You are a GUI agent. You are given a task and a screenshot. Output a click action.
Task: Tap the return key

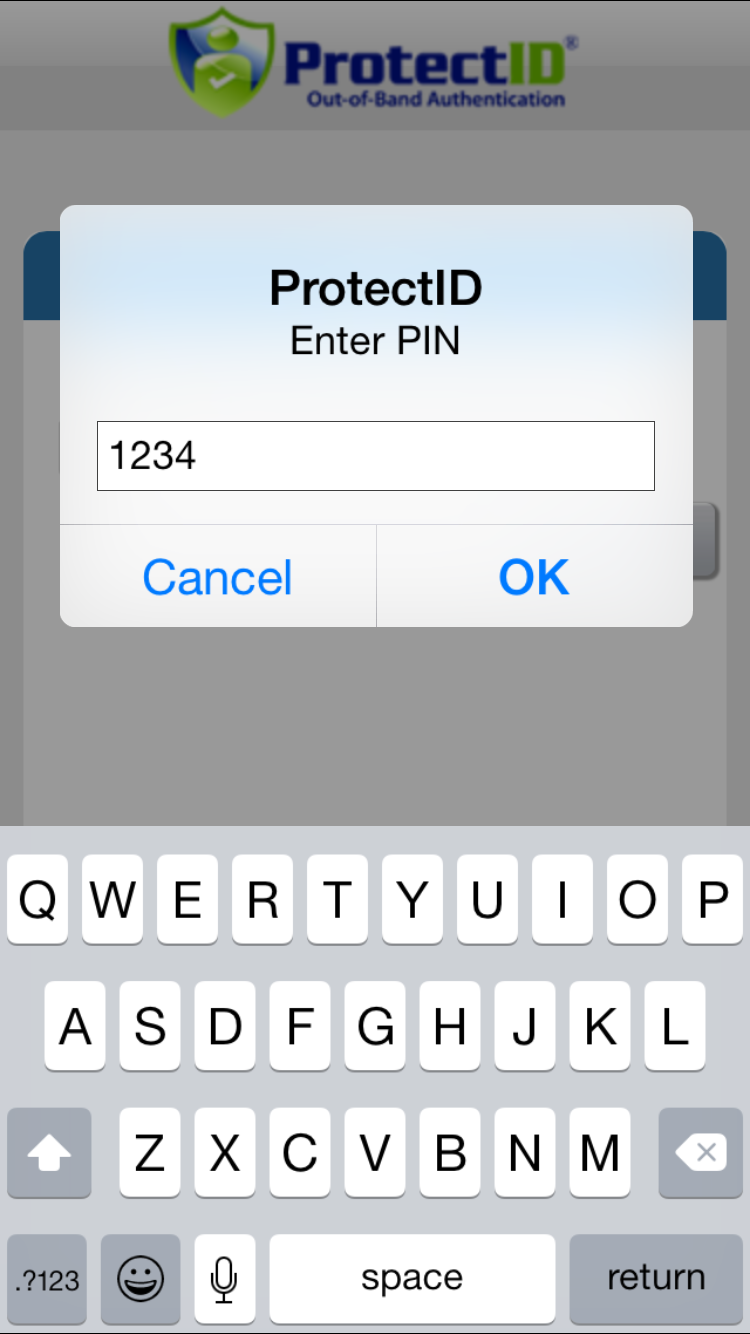655,1278
